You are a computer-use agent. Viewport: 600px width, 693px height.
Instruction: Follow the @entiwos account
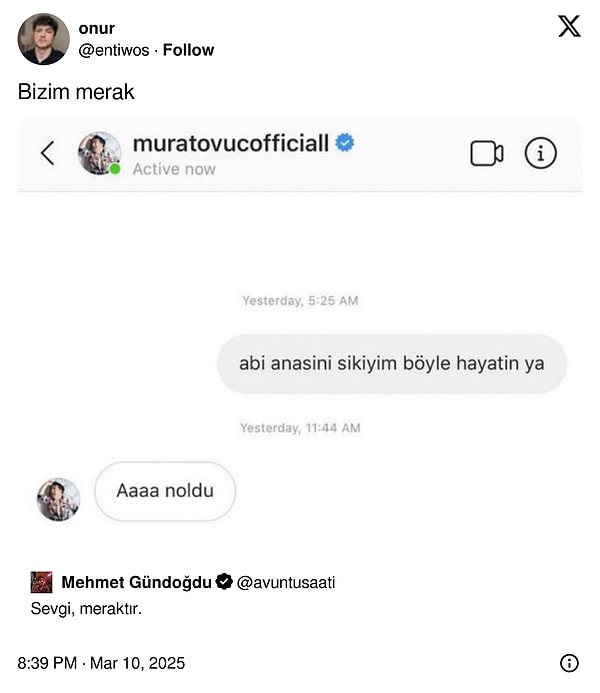point(188,50)
